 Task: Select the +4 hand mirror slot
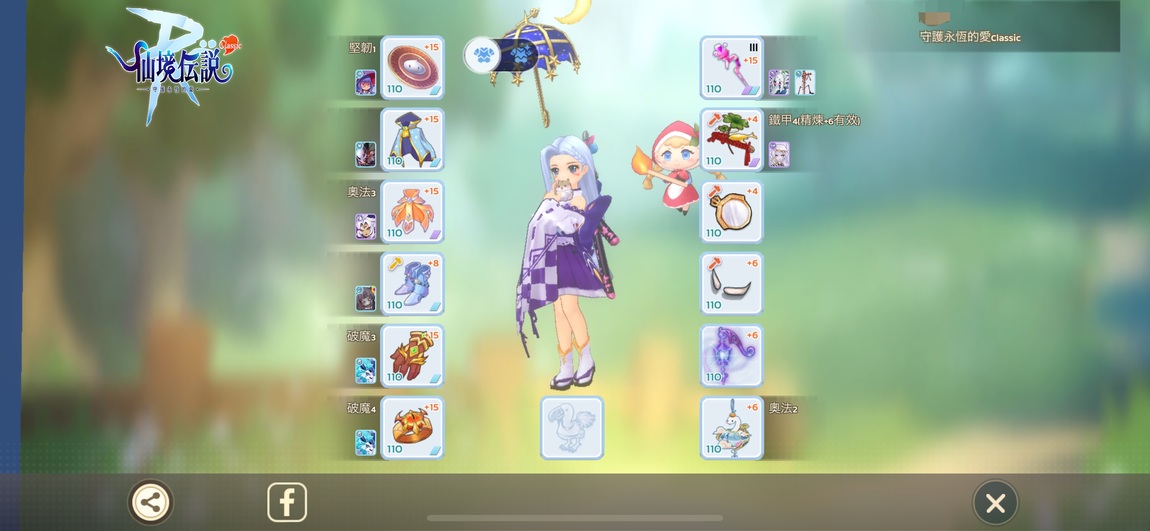point(731,212)
